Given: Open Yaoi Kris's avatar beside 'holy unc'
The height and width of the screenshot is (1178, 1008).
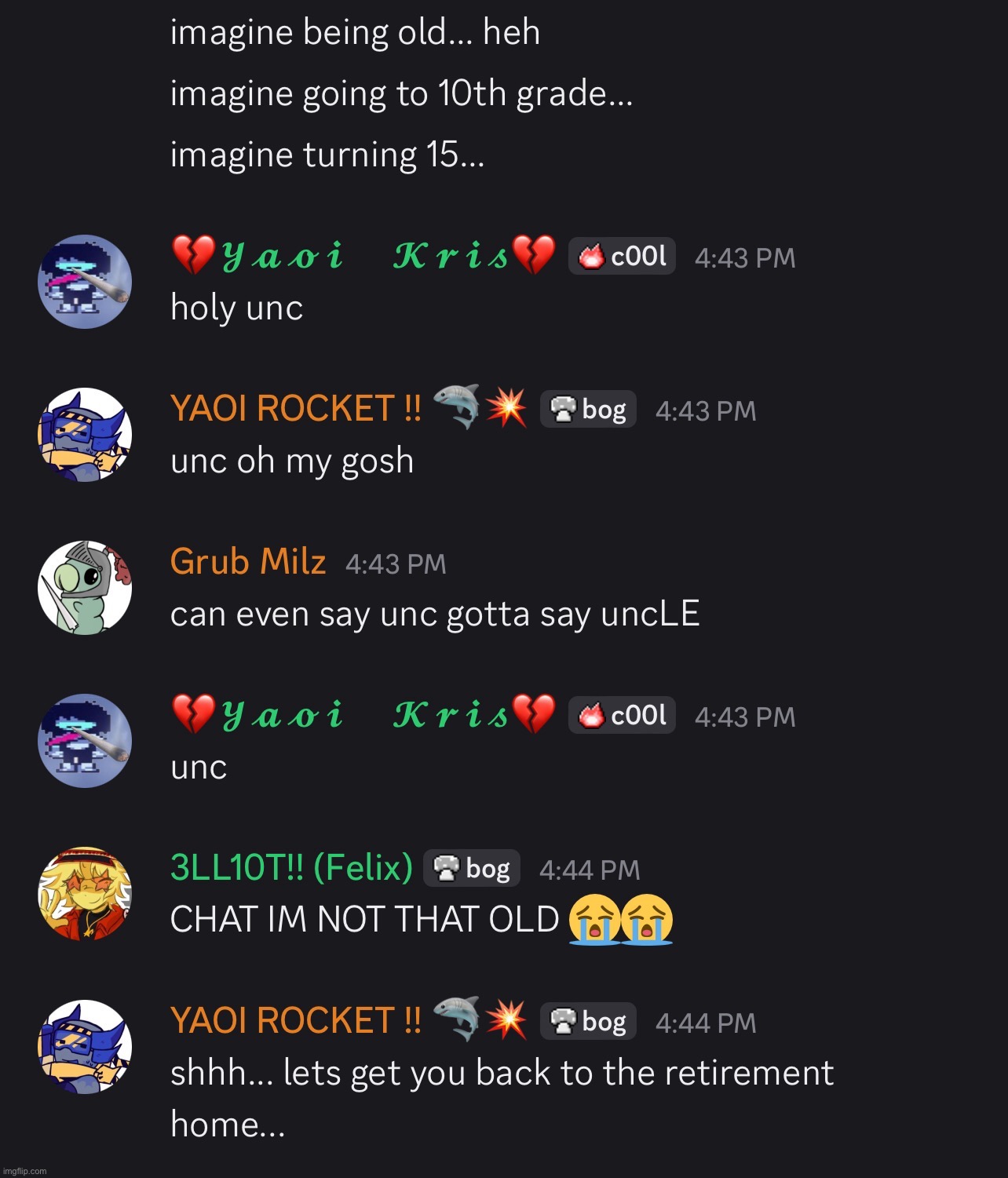Looking at the screenshot, I should point(85,282).
